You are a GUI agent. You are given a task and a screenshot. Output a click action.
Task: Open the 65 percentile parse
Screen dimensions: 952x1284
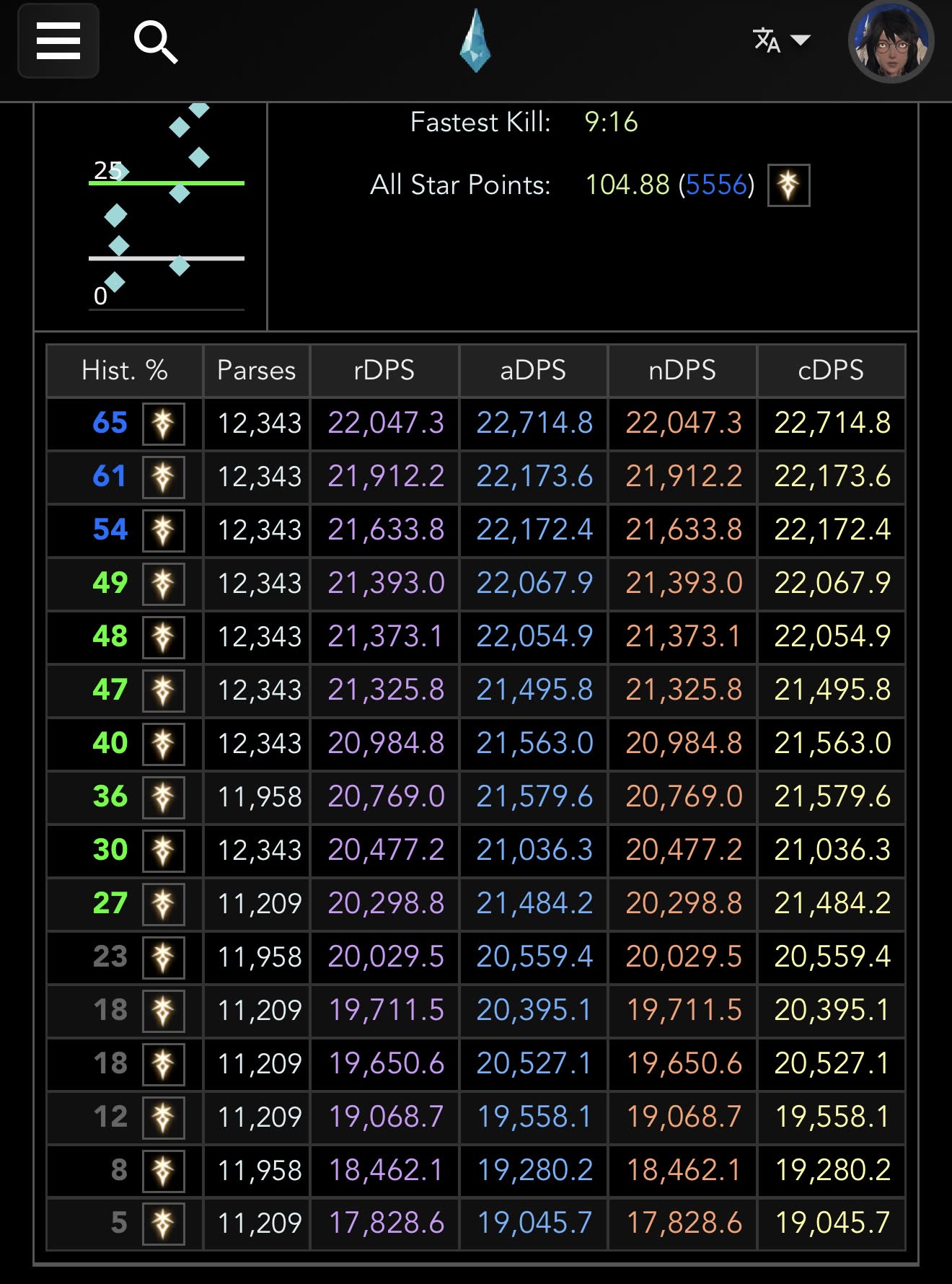110,423
